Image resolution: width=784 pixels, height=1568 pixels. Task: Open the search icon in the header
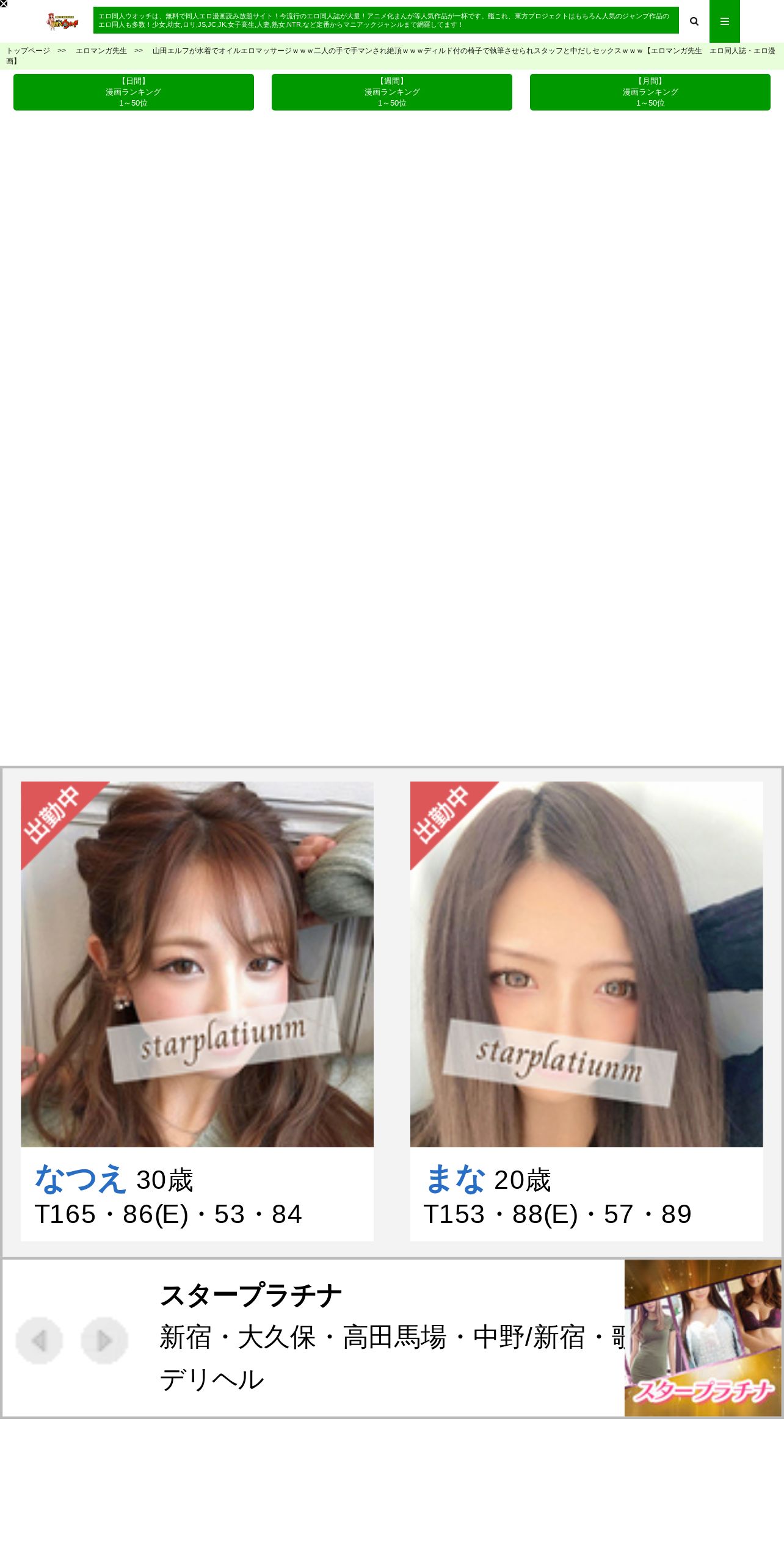(x=694, y=21)
